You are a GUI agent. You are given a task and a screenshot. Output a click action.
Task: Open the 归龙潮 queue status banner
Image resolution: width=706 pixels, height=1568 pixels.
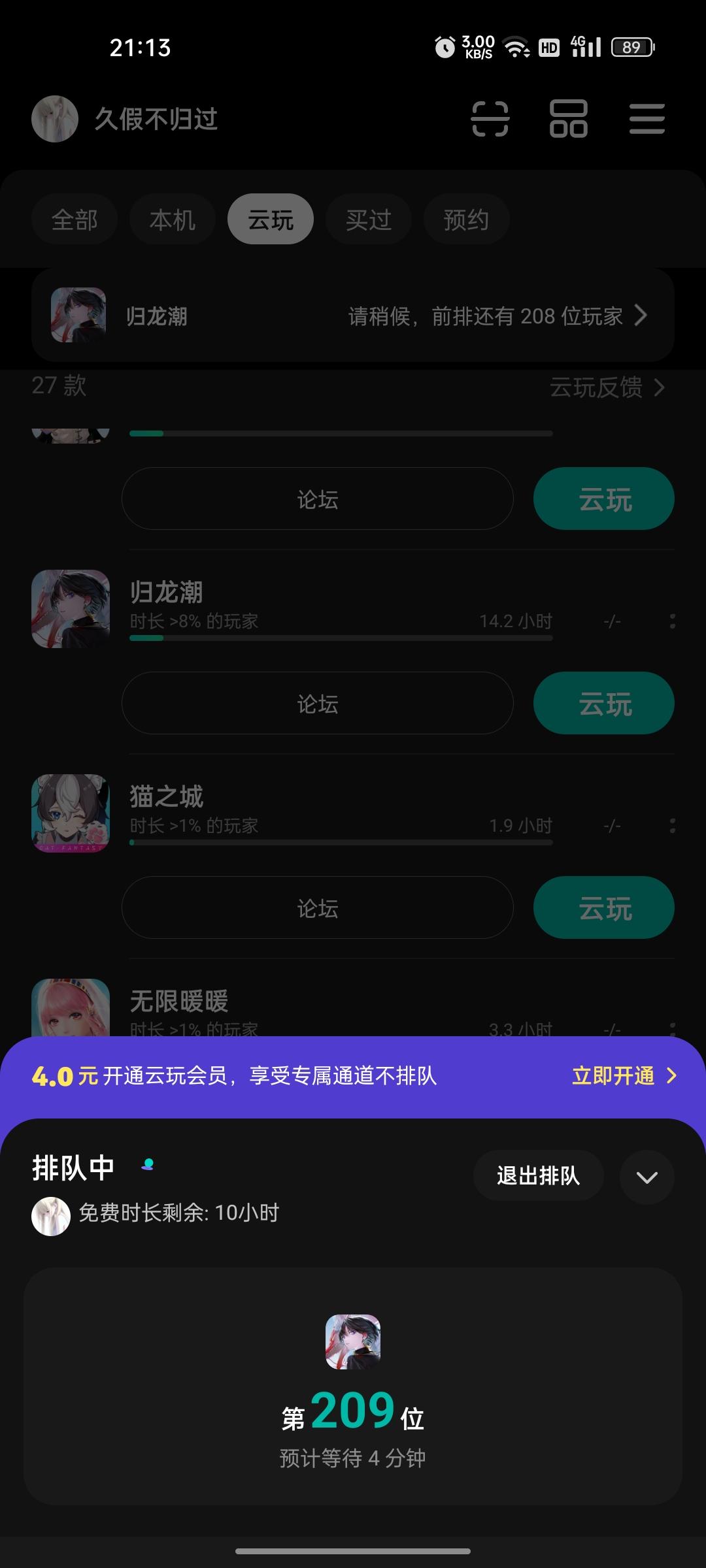tap(353, 316)
